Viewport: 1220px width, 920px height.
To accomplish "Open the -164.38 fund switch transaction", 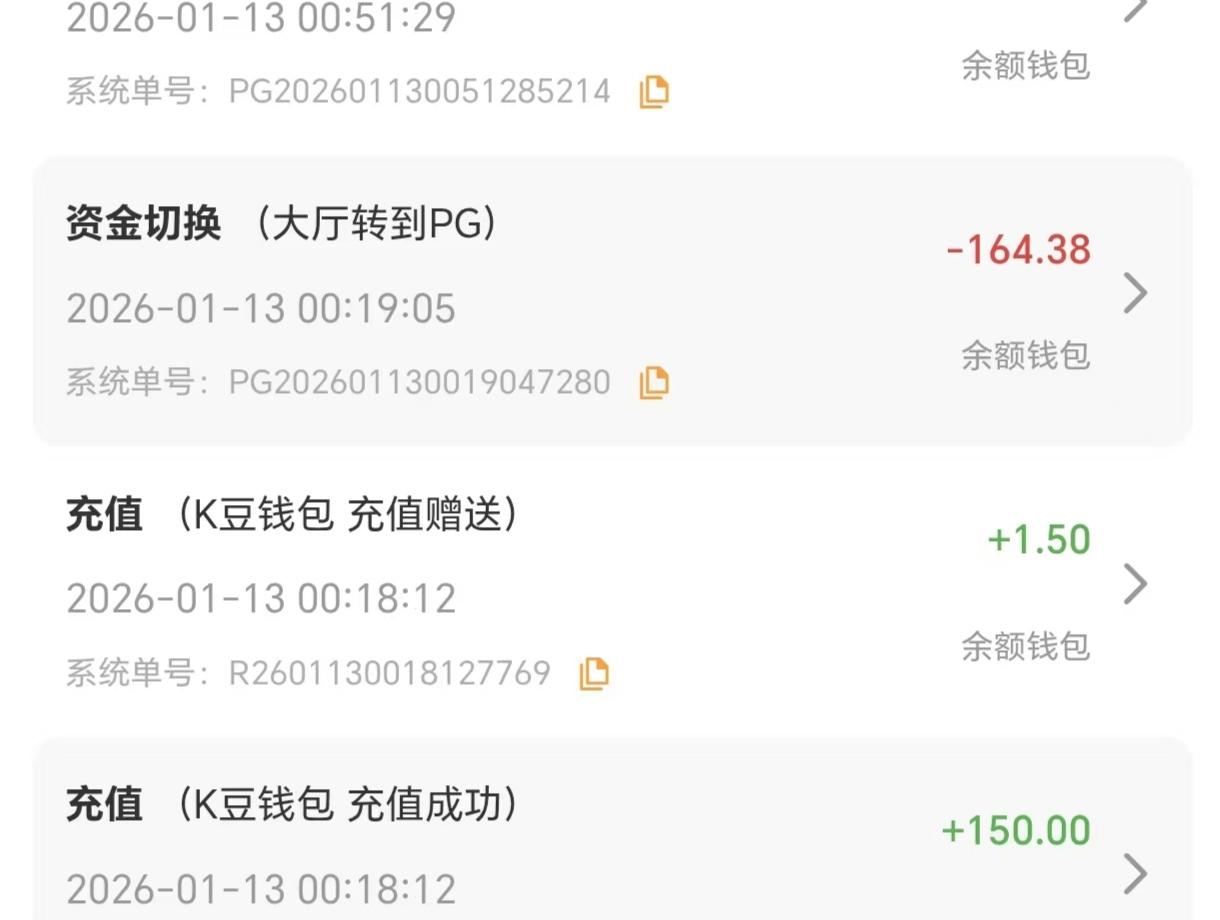I will [x=1134, y=294].
